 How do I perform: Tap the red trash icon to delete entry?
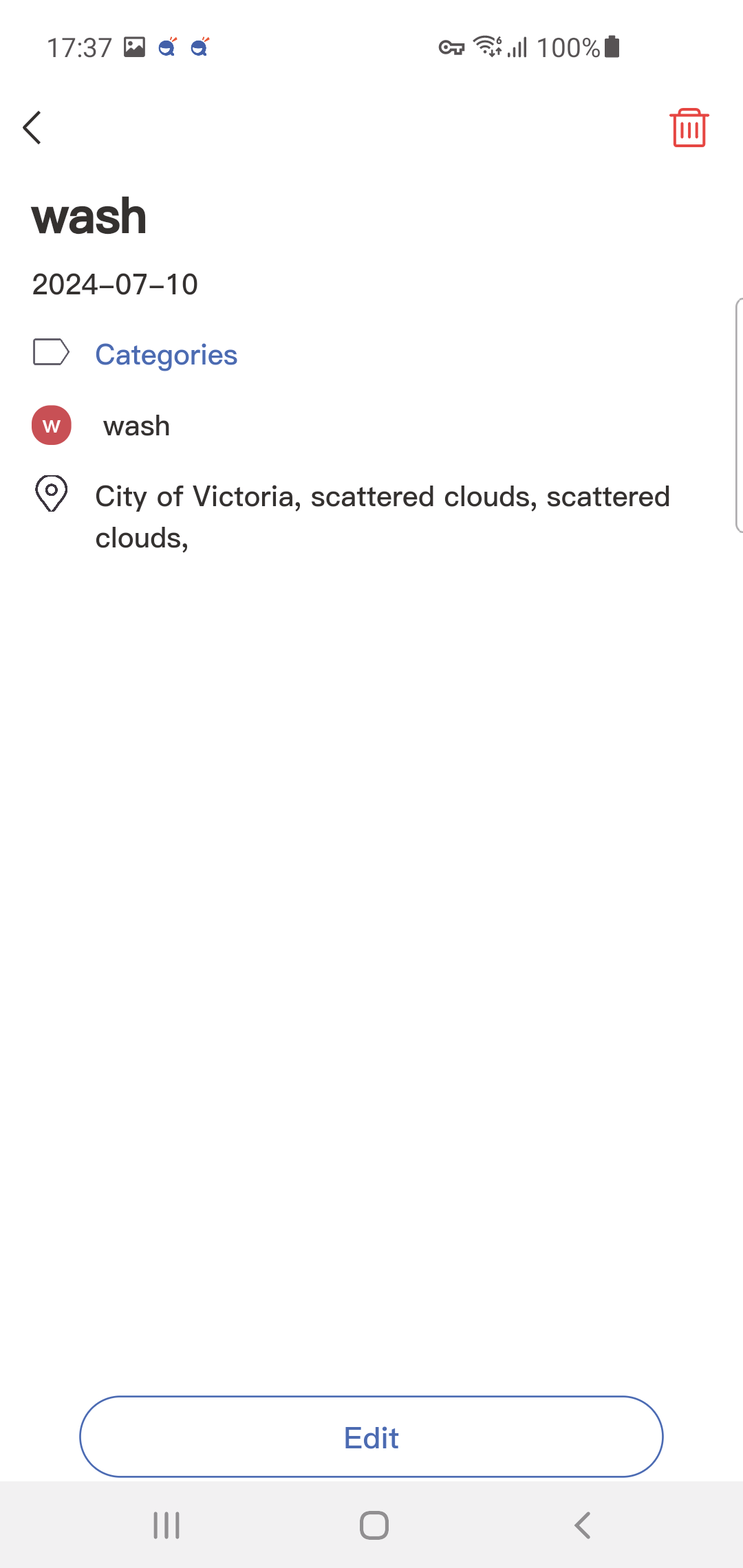tap(689, 128)
